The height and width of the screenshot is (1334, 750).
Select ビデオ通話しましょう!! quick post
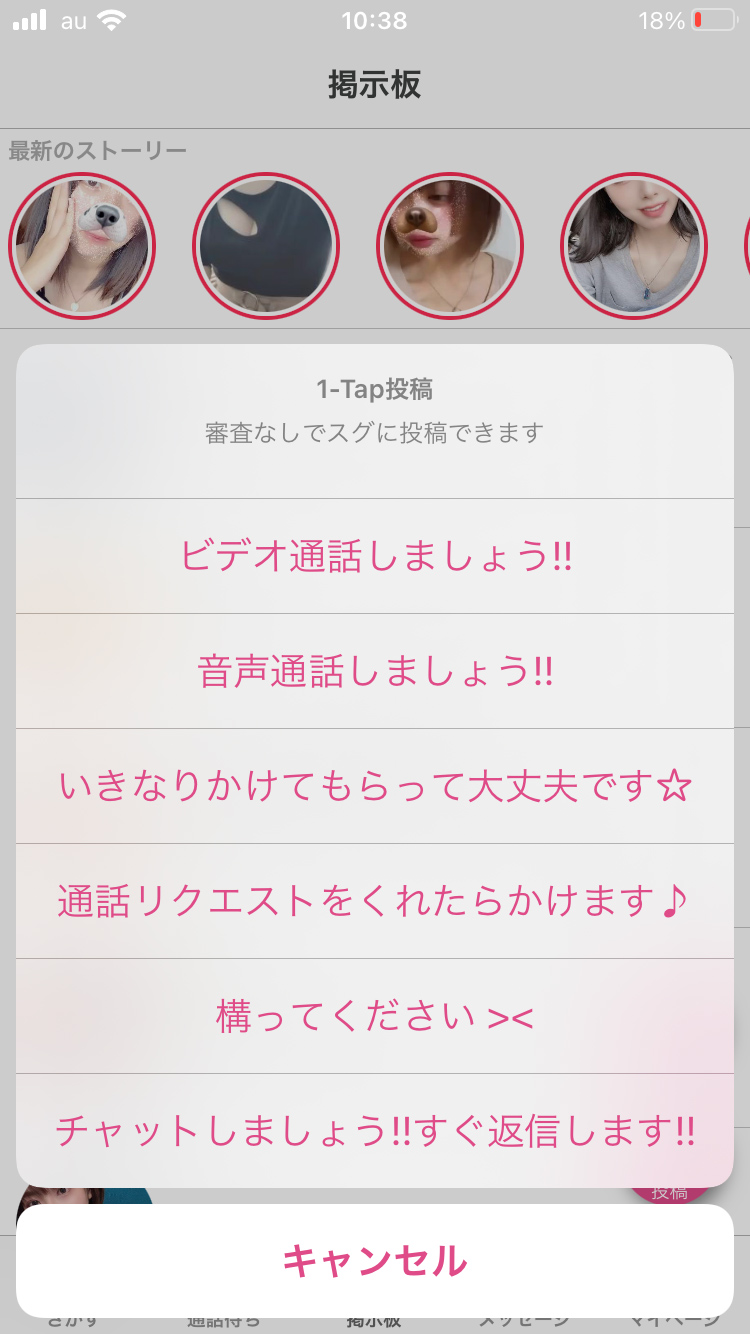tap(375, 556)
